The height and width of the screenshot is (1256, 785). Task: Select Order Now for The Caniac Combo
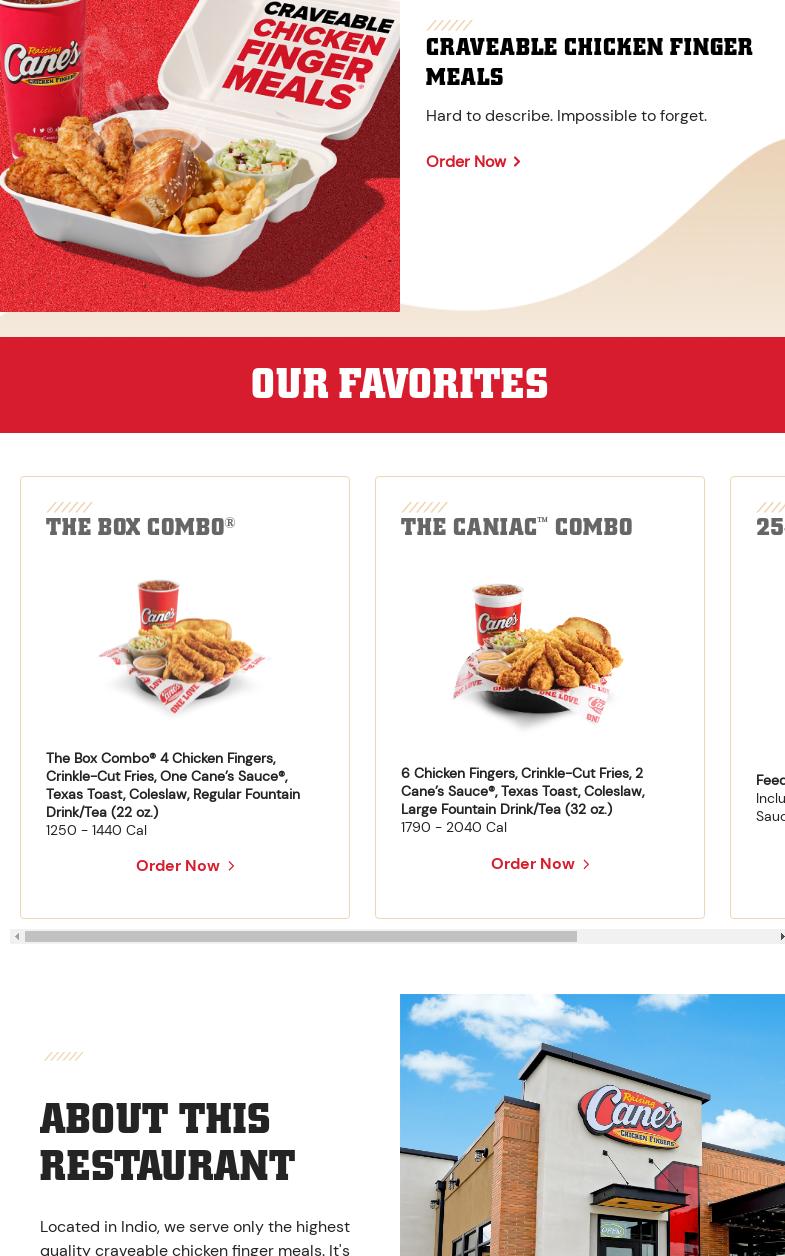(x=533, y=864)
